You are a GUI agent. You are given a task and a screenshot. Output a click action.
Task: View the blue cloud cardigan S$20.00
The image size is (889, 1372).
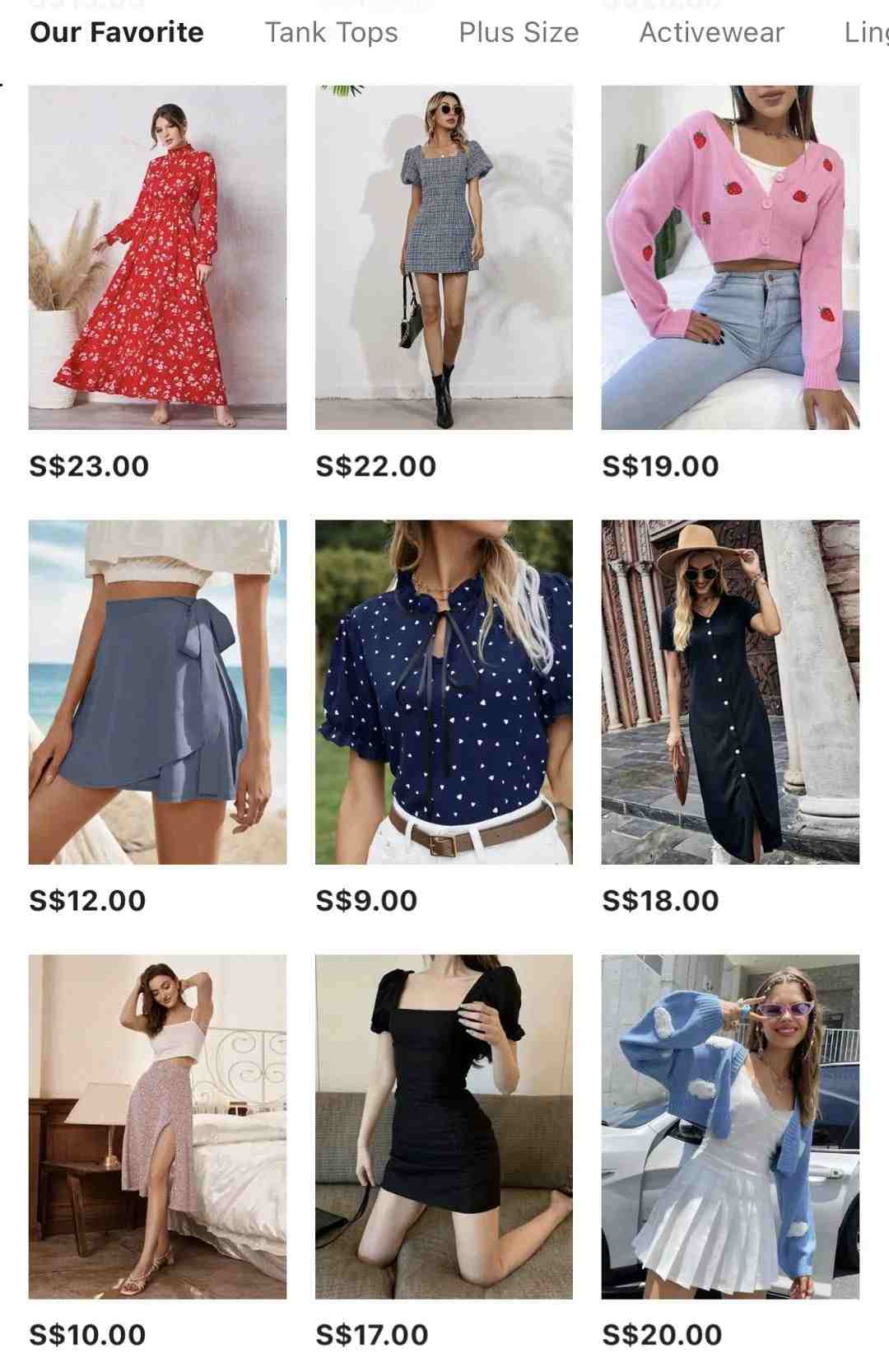[x=730, y=1127]
